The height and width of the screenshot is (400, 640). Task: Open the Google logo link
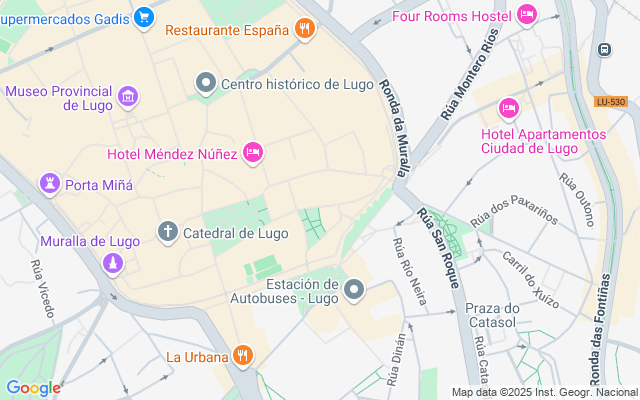(33, 388)
